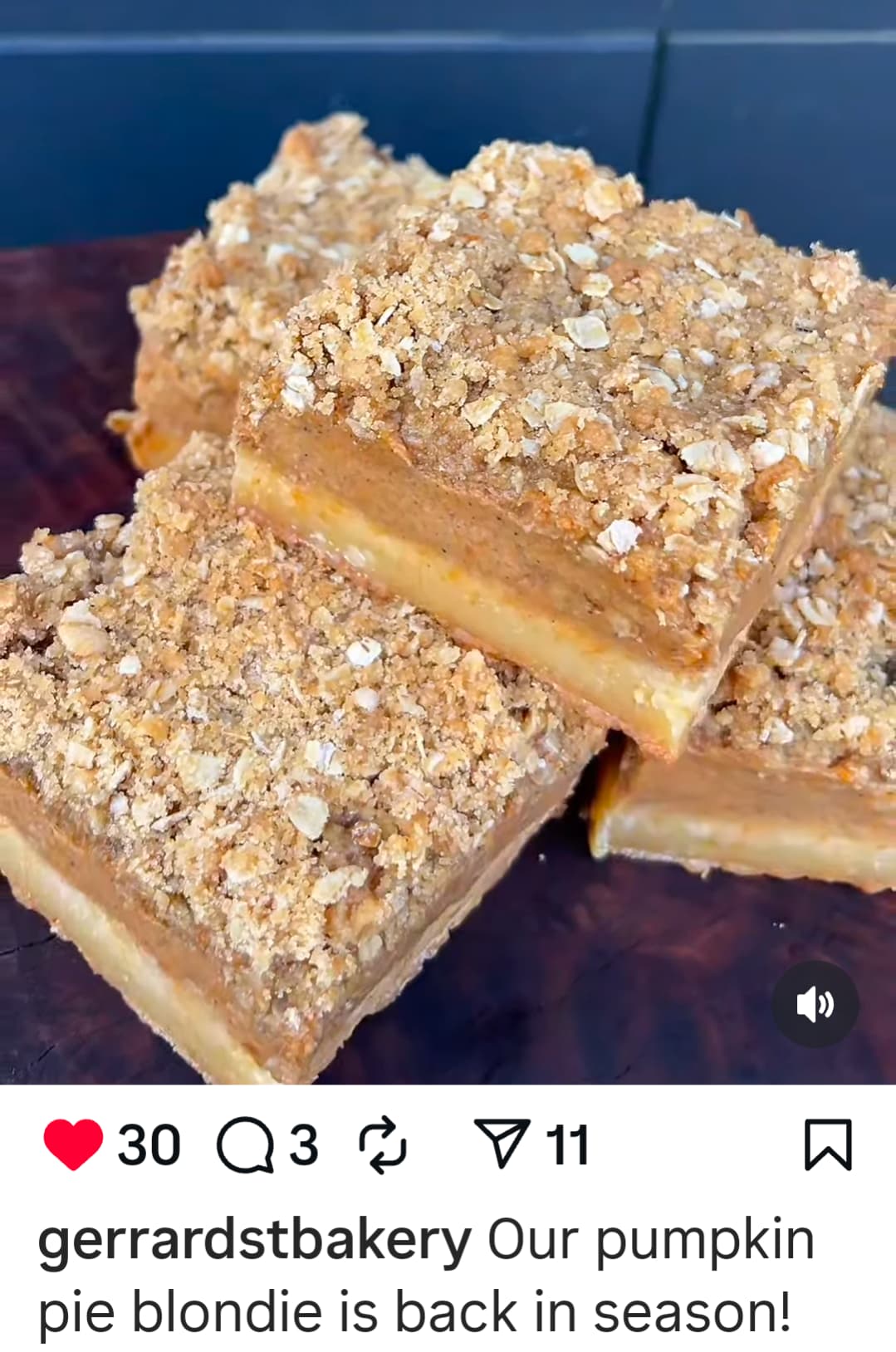
Task: Share the post via the send icon
Action: click(502, 1144)
